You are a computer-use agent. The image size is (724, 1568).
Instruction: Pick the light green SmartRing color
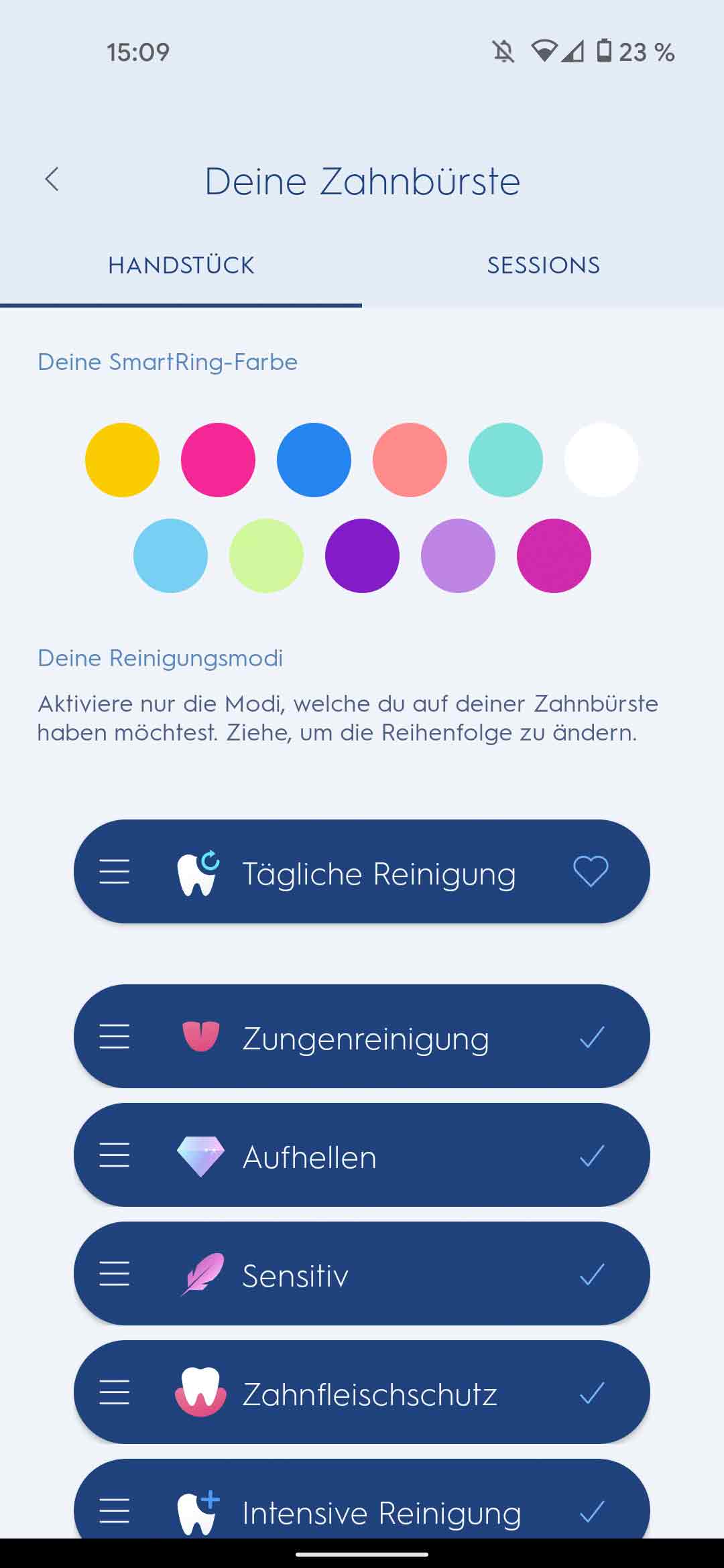point(266,556)
